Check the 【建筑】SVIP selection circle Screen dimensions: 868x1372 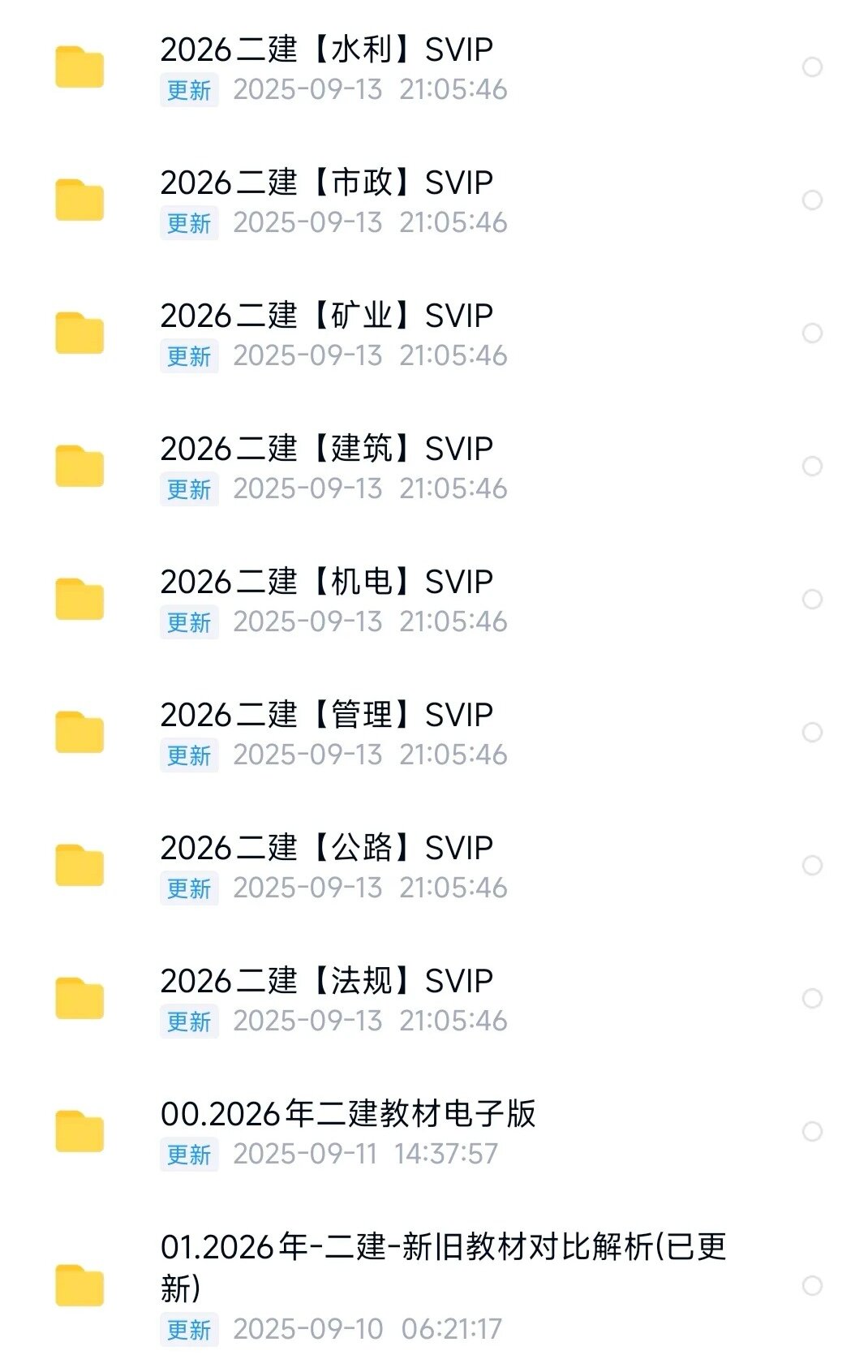pyautogui.click(x=812, y=467)
